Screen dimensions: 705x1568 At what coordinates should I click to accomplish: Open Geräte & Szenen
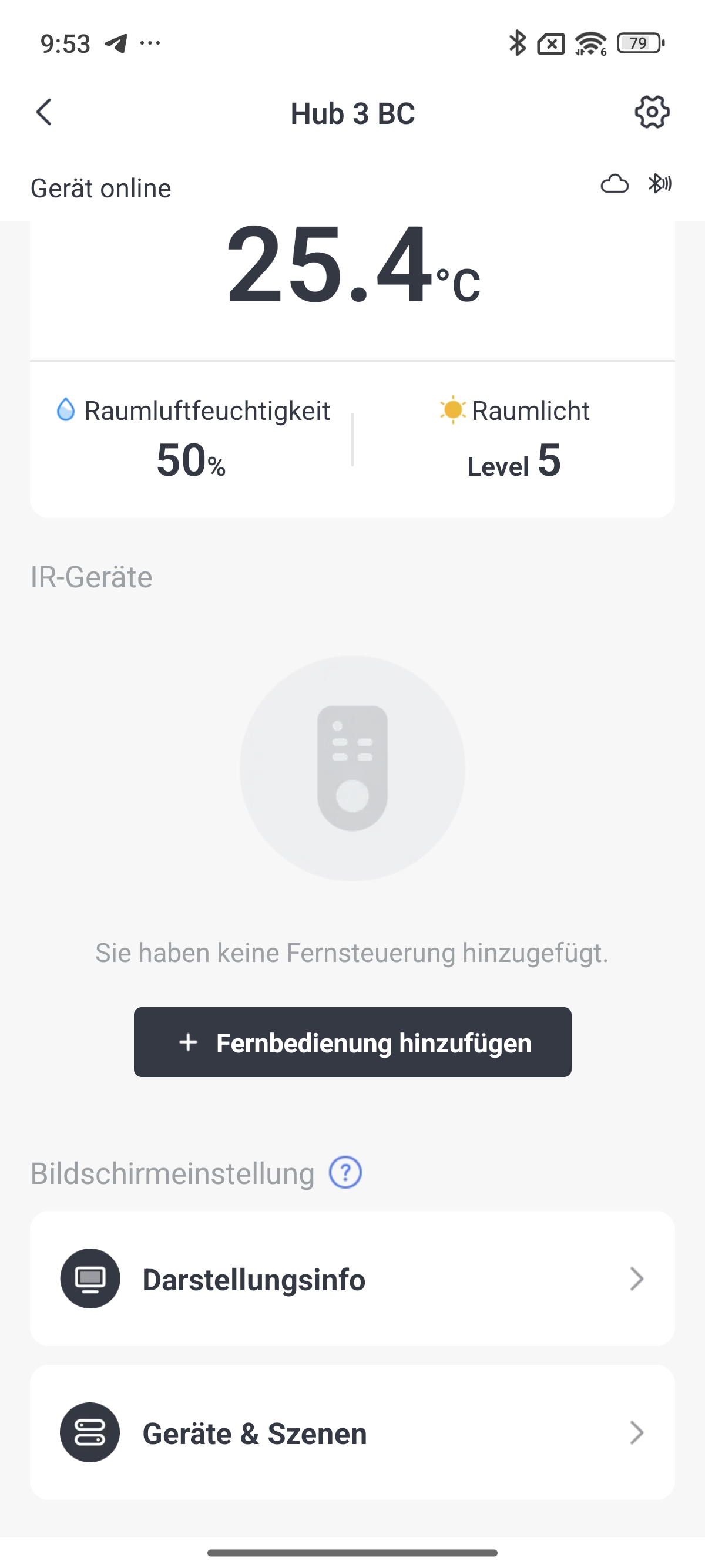click(352, 1432)
